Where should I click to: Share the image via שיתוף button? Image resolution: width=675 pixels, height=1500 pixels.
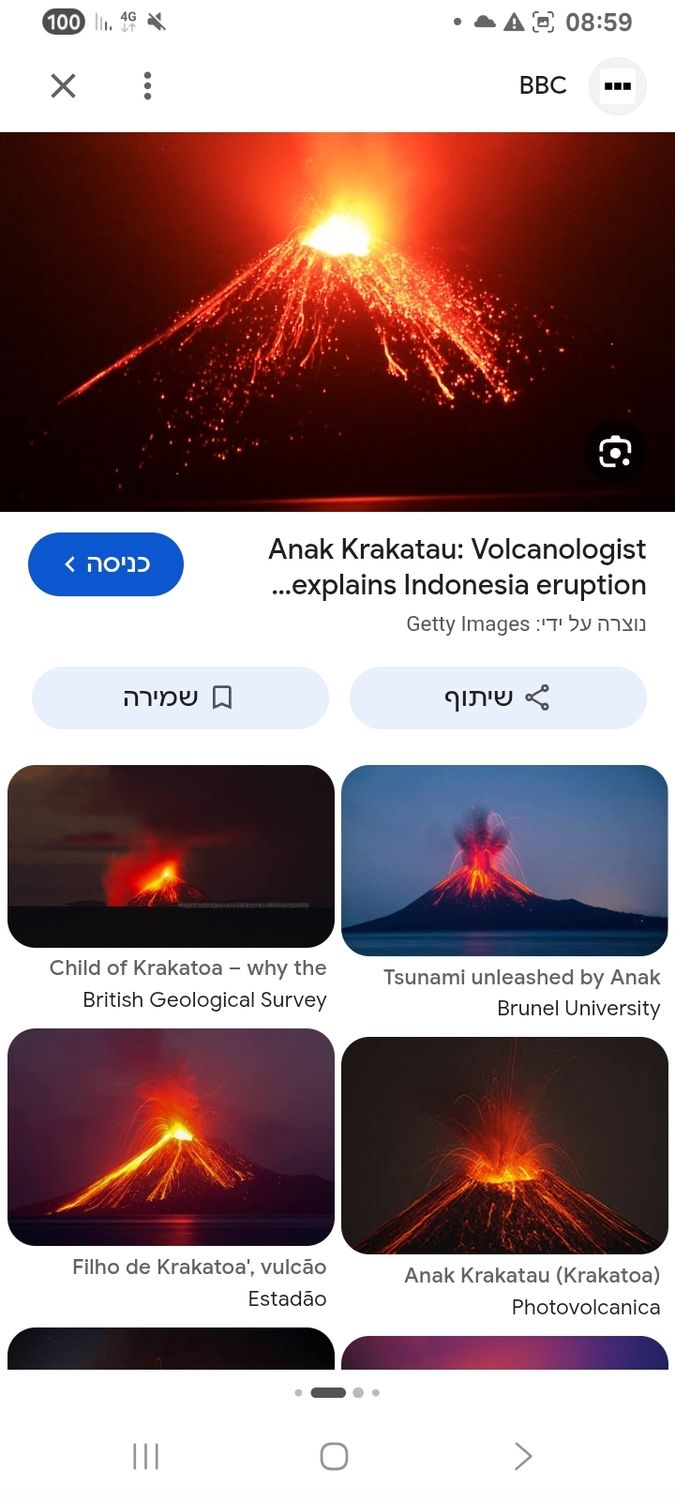pos(498,698)
